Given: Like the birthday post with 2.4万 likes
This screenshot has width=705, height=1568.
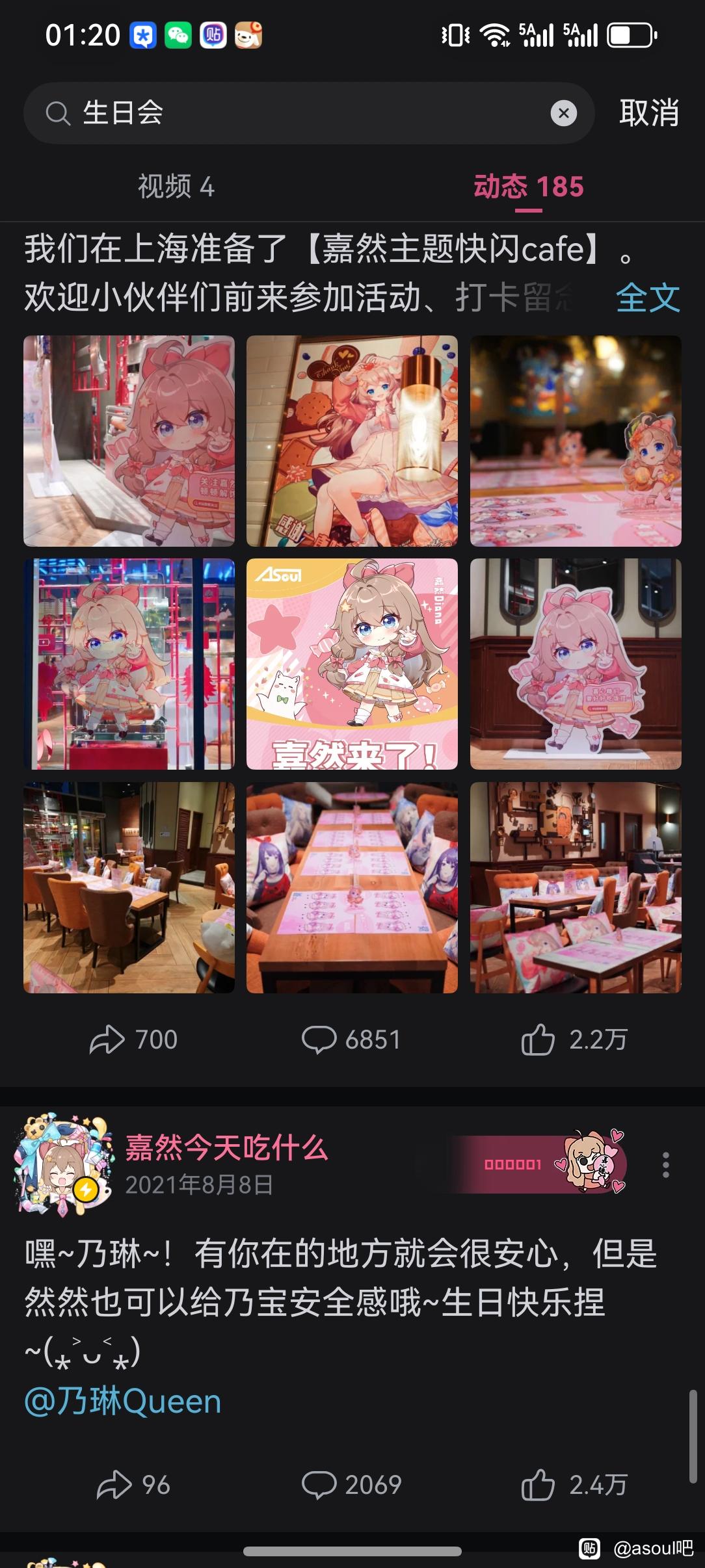Looking at the screenshot, I should coord(574,1485).
